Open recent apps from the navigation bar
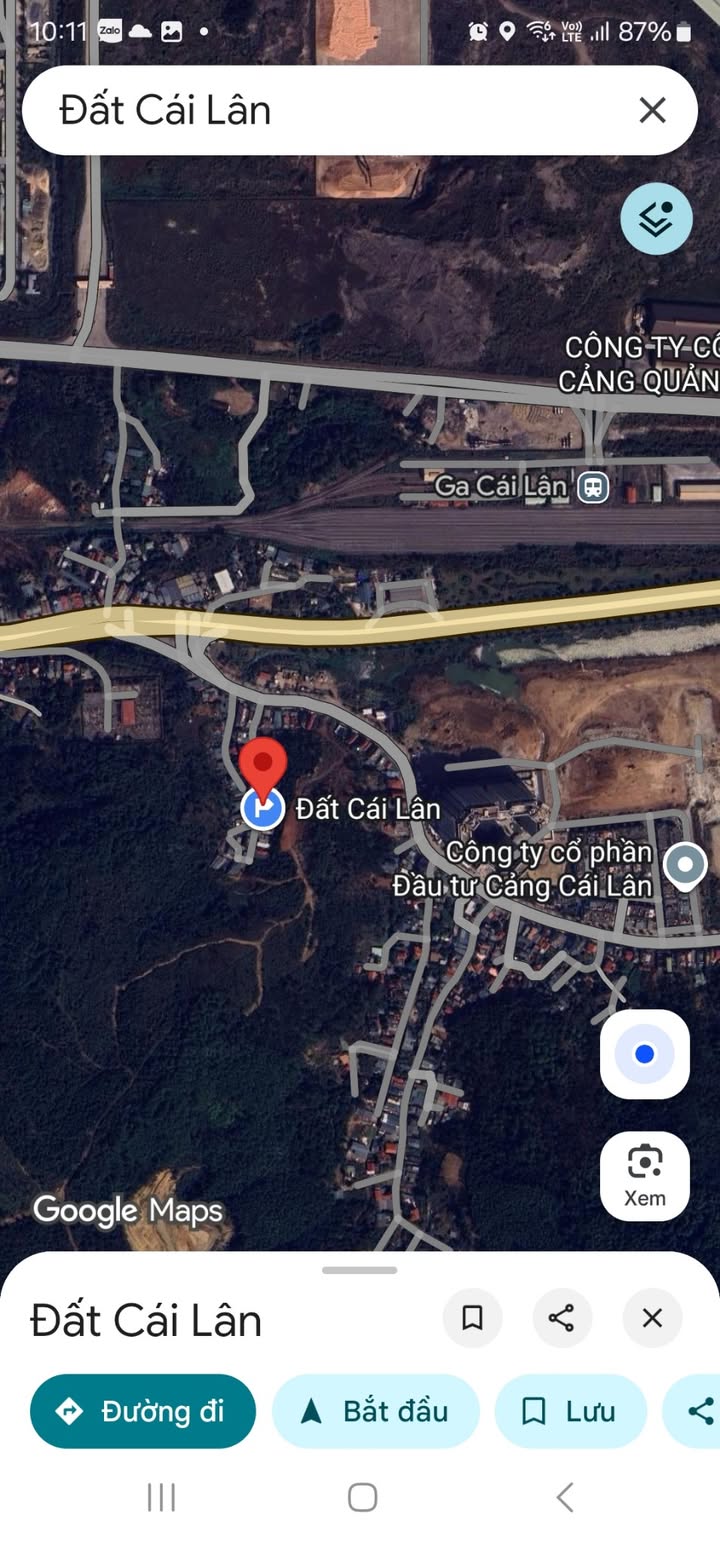Viewport: 720px width, 1544px height. (x=161, y=1497)
